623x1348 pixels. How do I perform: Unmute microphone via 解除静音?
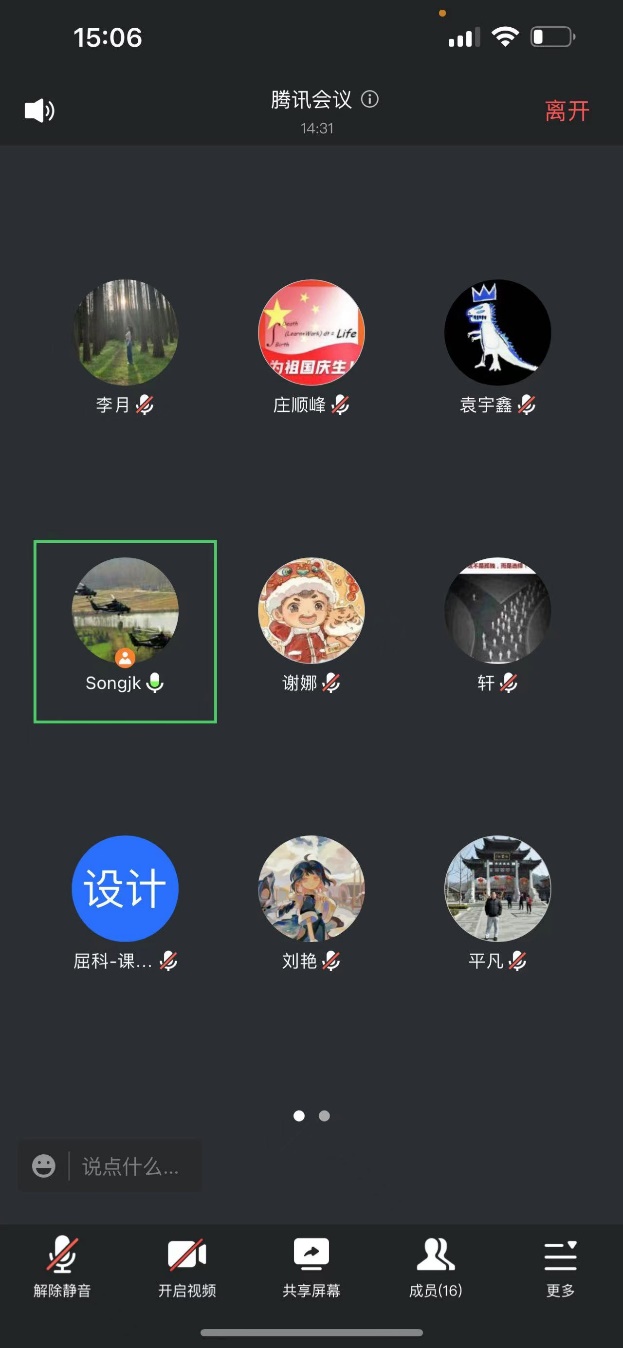tap(62, 1267)
